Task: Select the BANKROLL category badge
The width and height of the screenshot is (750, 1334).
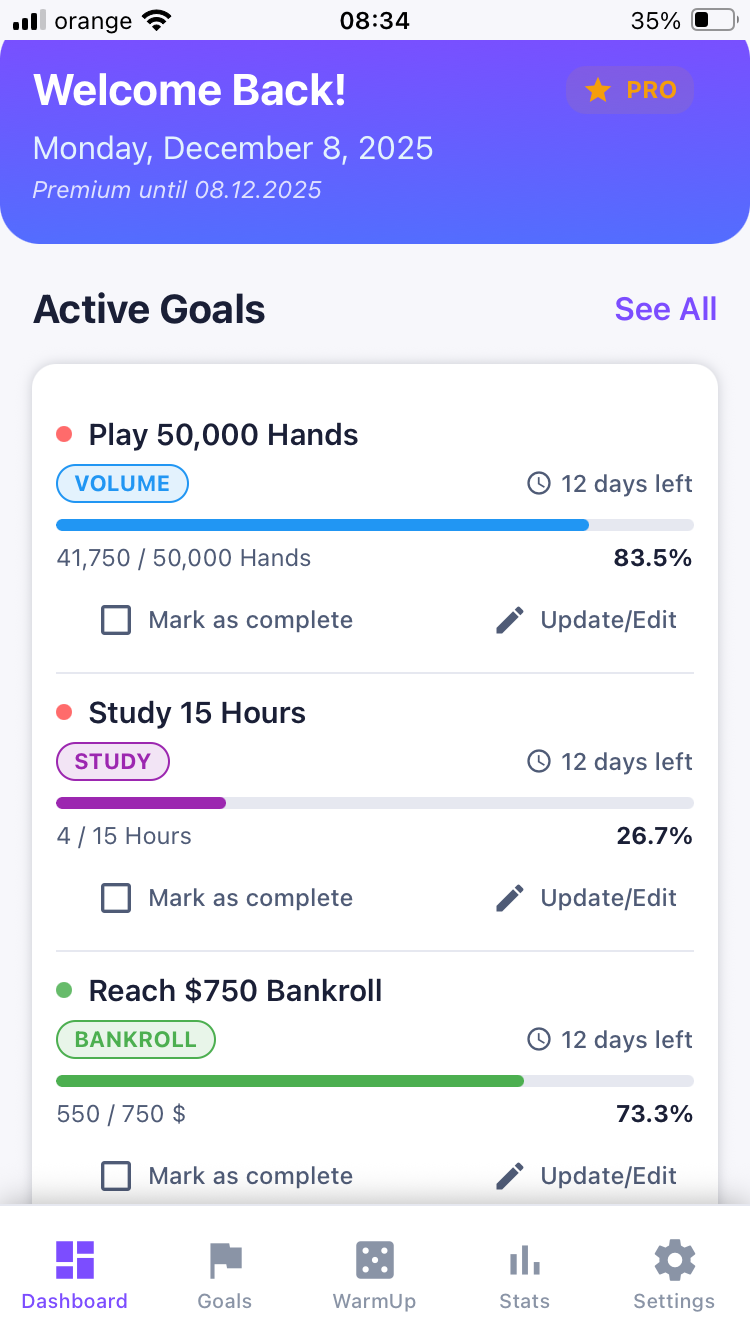Action: click(x=135, y=1039)
